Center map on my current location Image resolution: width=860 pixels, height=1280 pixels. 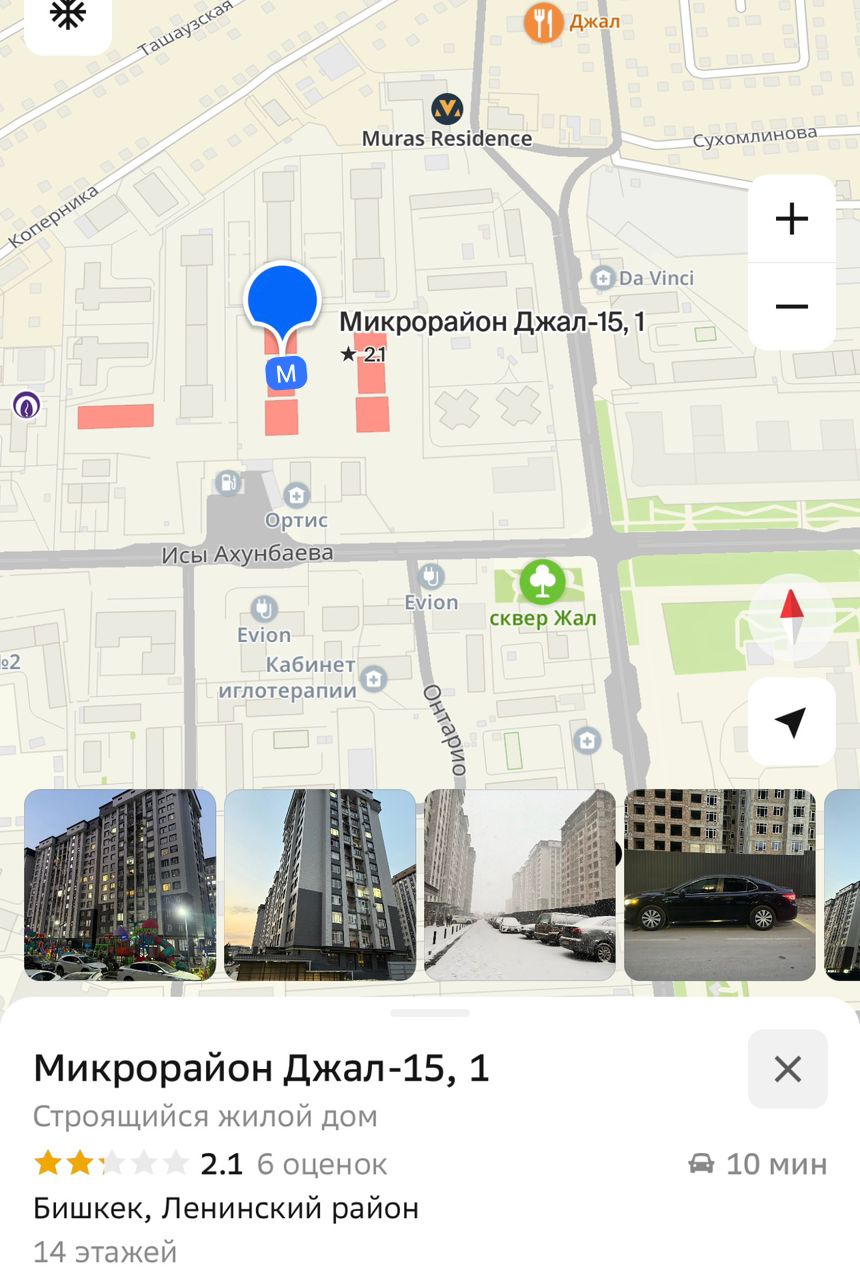[791, 722]
